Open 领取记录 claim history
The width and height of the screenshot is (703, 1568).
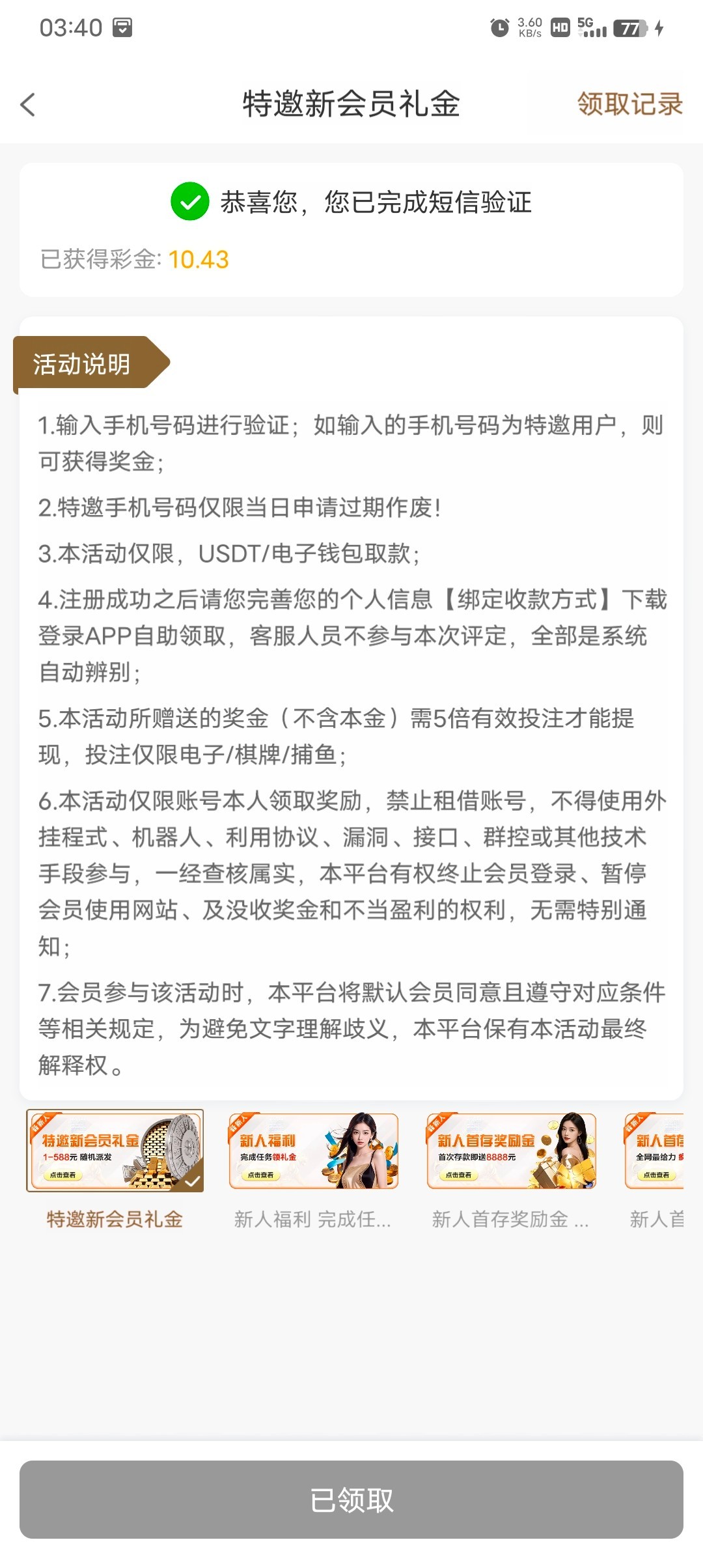(629, 104)
